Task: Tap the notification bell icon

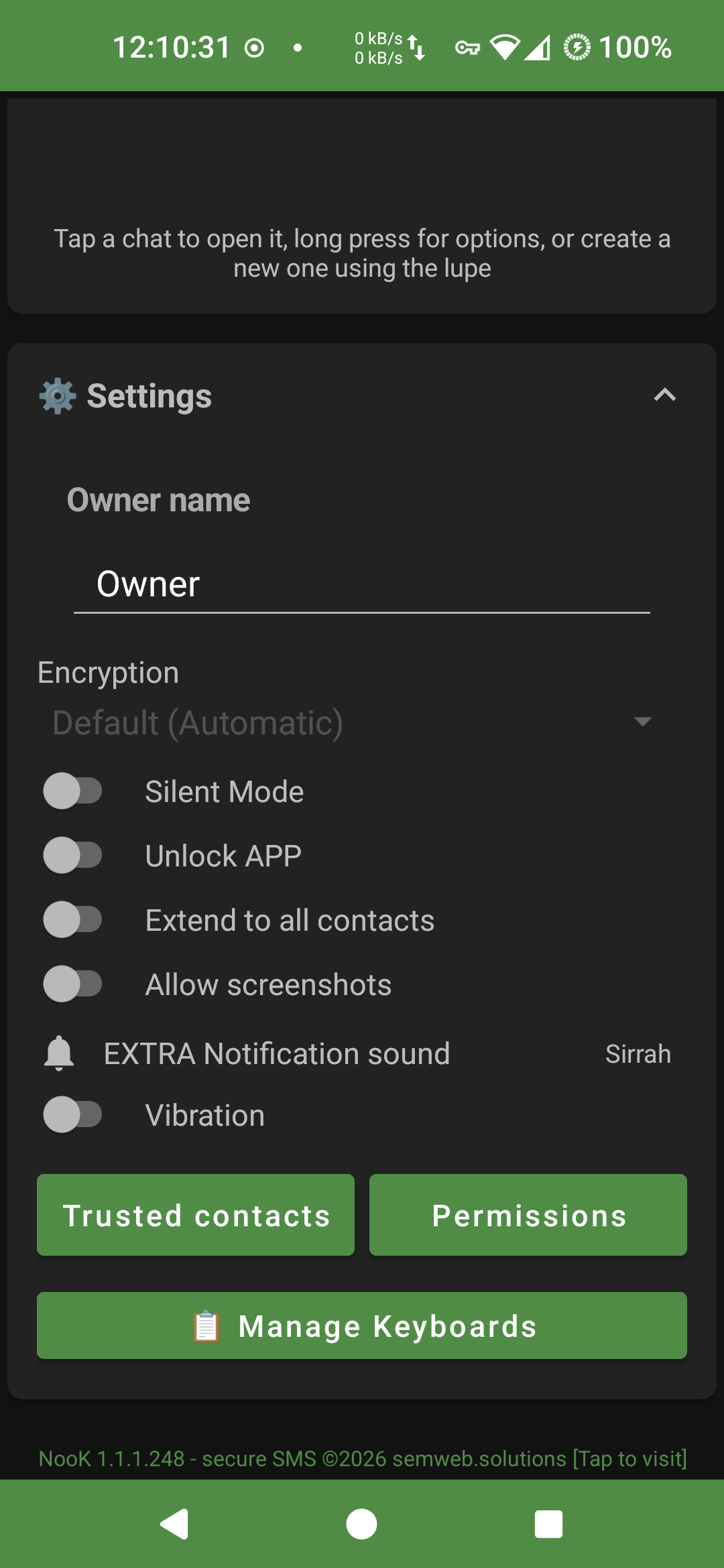Action: tap(59, 1052)
